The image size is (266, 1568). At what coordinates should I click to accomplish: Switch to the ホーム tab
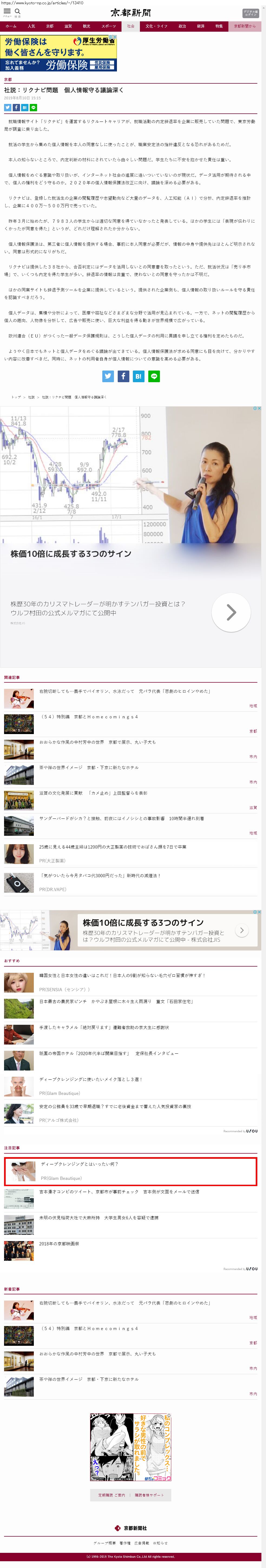pyautogui.click(x=11, y=26)
